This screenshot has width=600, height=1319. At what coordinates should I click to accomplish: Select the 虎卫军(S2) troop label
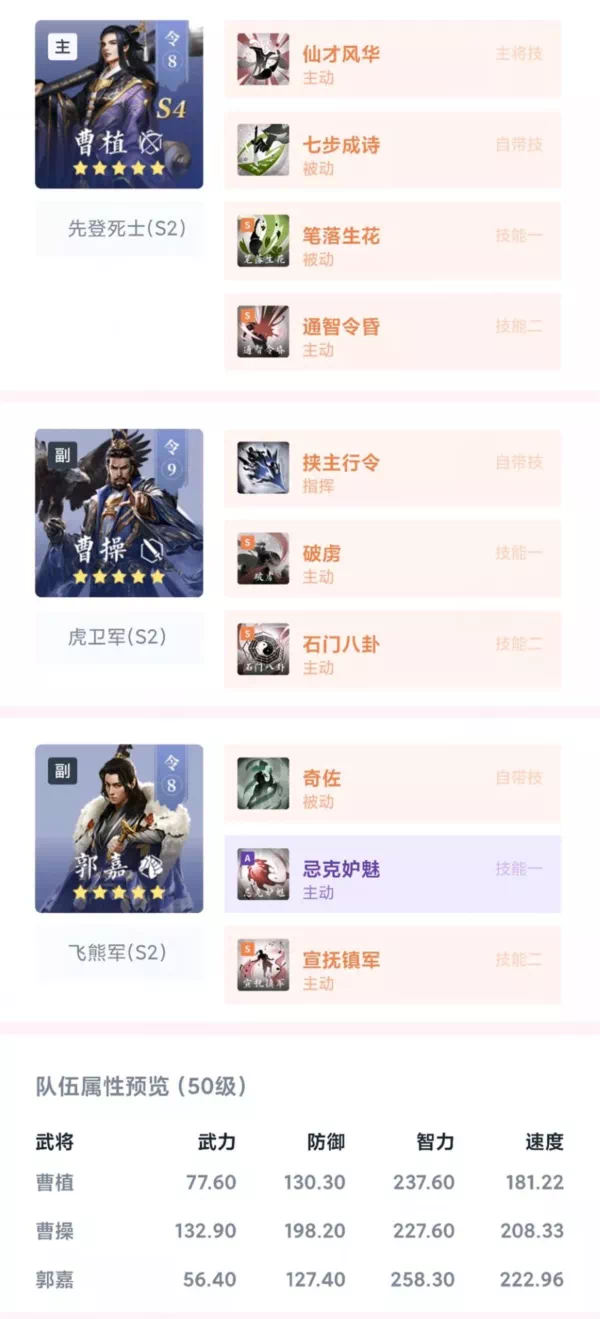[x=119, y=637]
